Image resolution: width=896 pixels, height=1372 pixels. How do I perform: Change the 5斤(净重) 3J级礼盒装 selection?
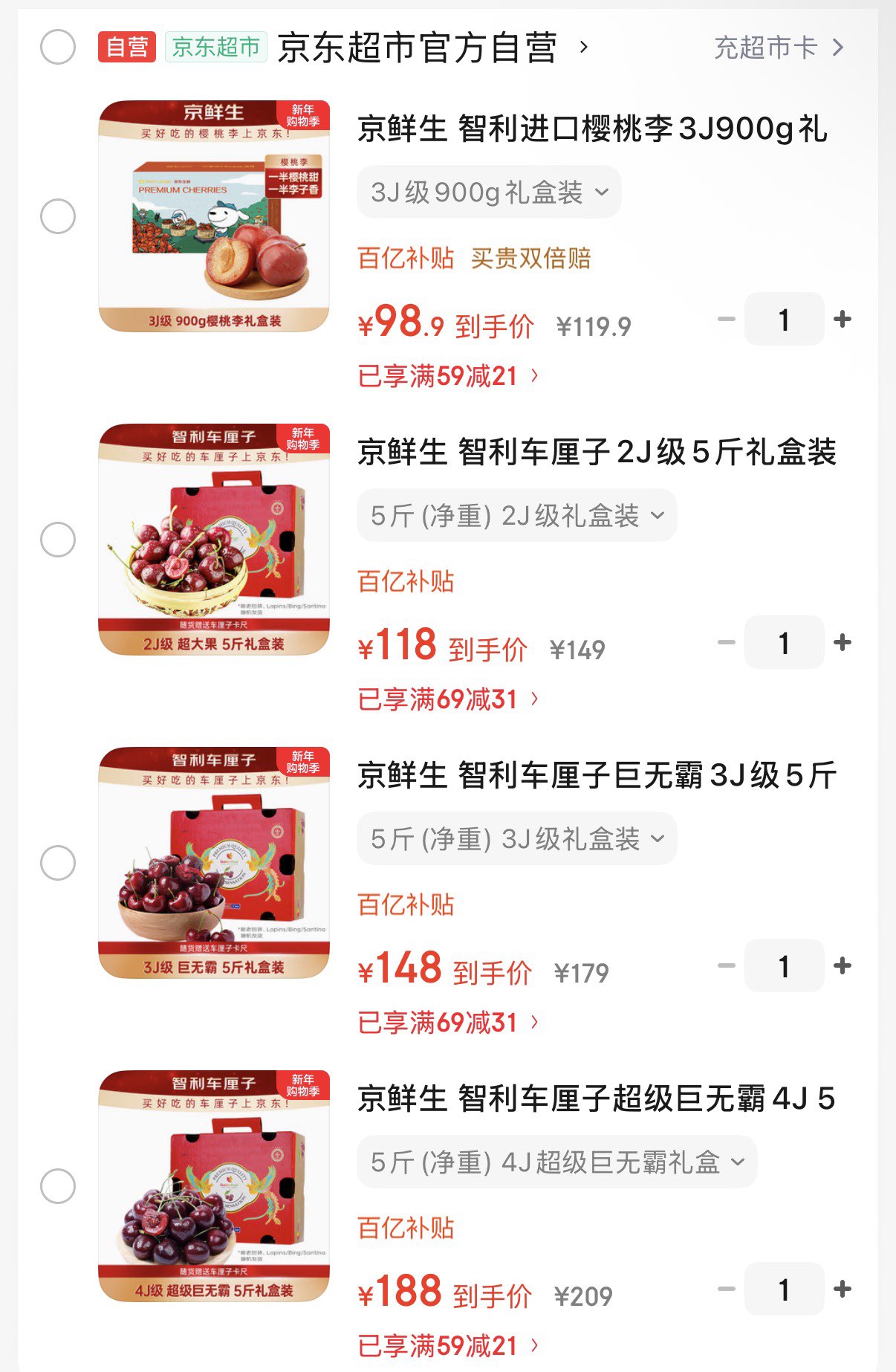tap(516, 839)
